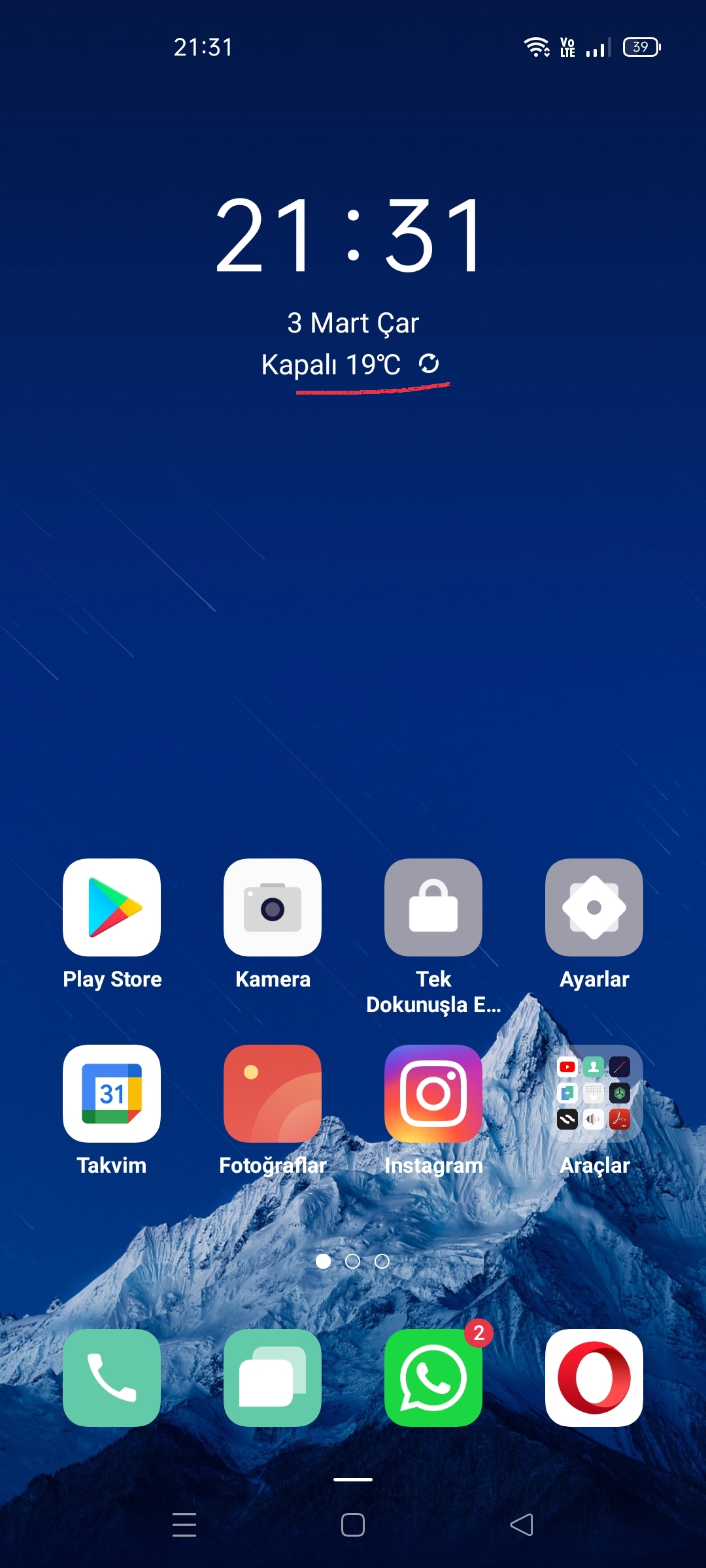Open Tek Dokunuşla lock screen shortcut
The width and height of the screenshot is (706, 1568).
click(433, 907)
